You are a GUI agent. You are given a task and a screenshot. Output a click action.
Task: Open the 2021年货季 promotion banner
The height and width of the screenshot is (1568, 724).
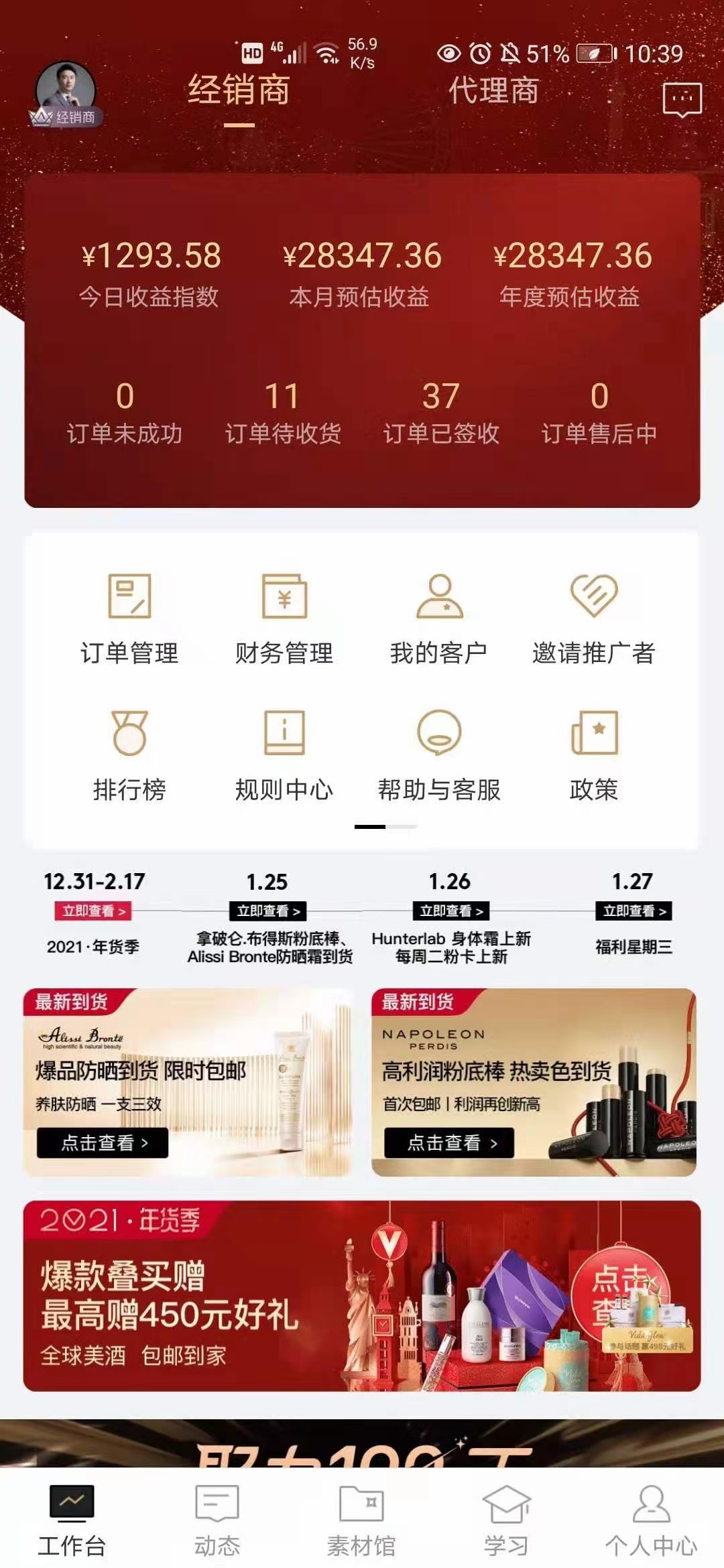[x=362, y=1296]
